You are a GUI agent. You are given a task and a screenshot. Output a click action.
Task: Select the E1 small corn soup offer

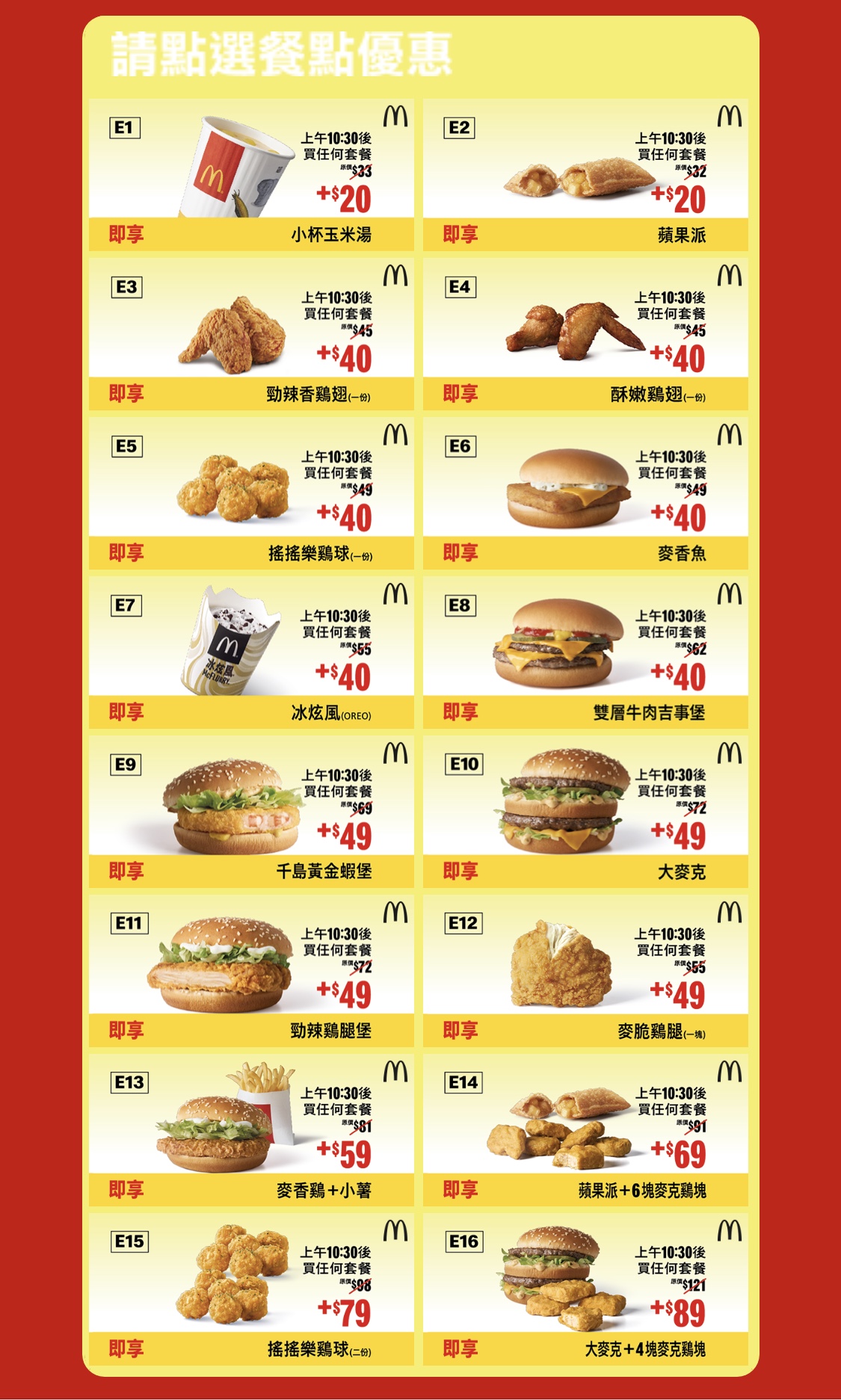click(x=251, y=175)
